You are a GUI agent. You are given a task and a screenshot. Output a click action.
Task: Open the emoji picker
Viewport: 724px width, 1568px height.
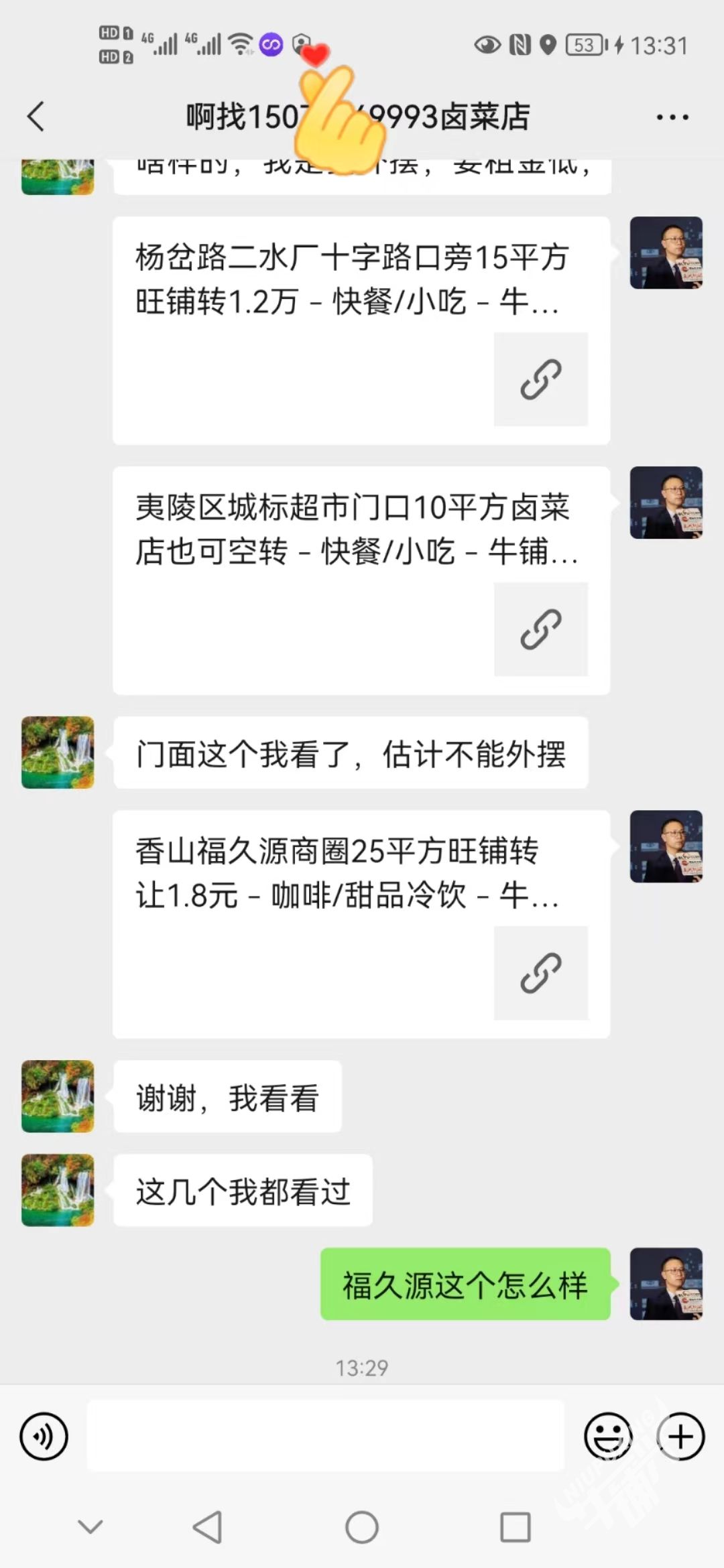point(607,1436)
